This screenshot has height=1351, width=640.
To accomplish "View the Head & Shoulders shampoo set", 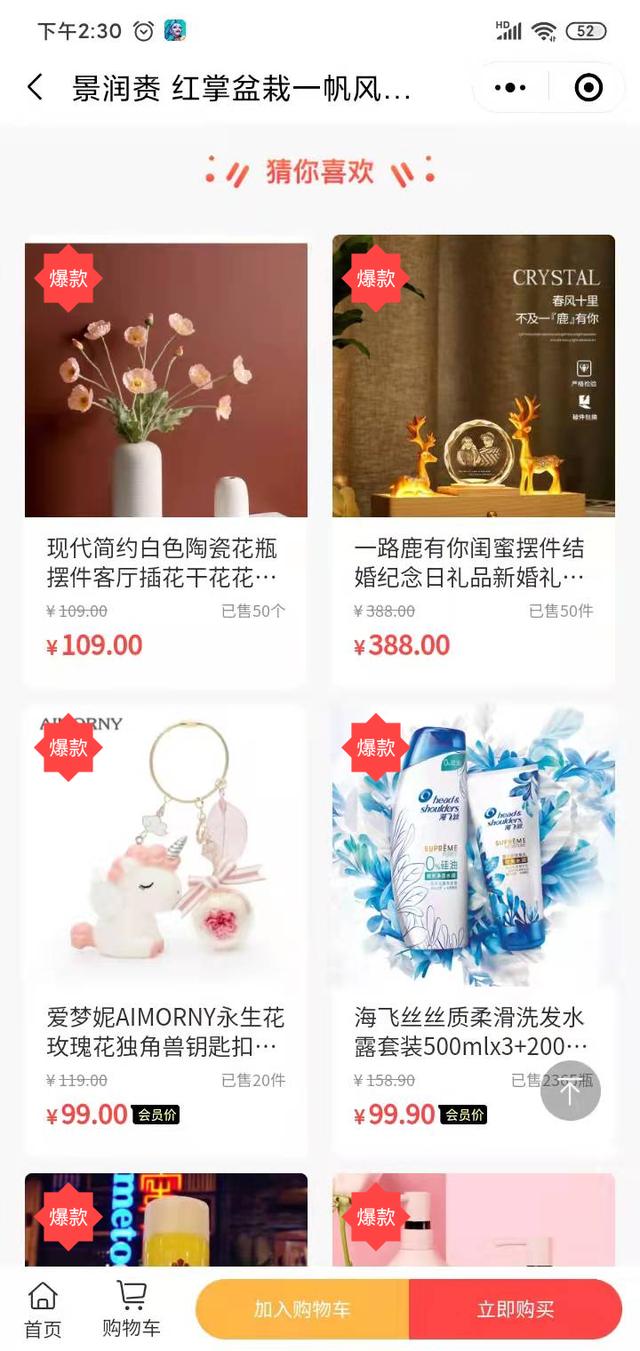I will [x=473, y=850].
